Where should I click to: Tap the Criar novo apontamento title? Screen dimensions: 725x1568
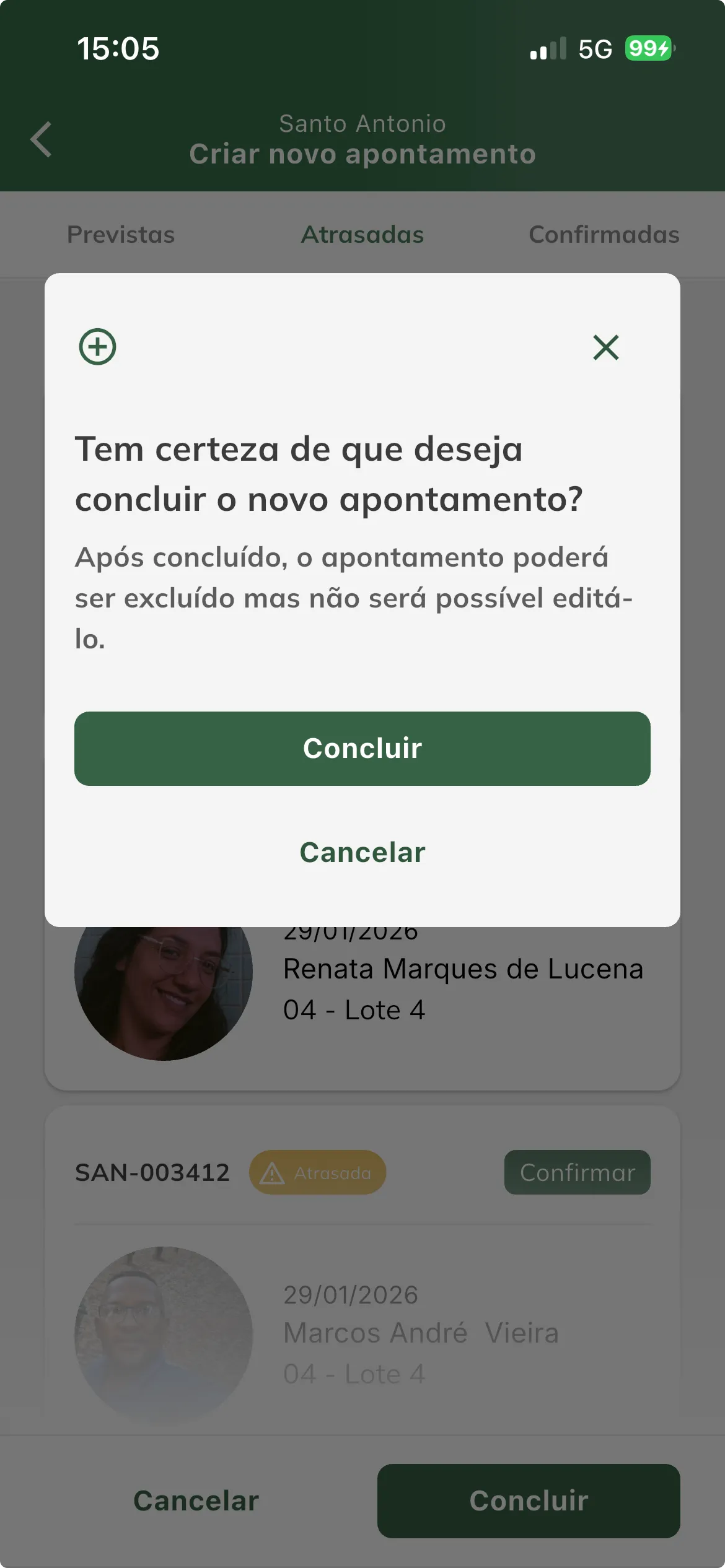click(x=362, y=153)
